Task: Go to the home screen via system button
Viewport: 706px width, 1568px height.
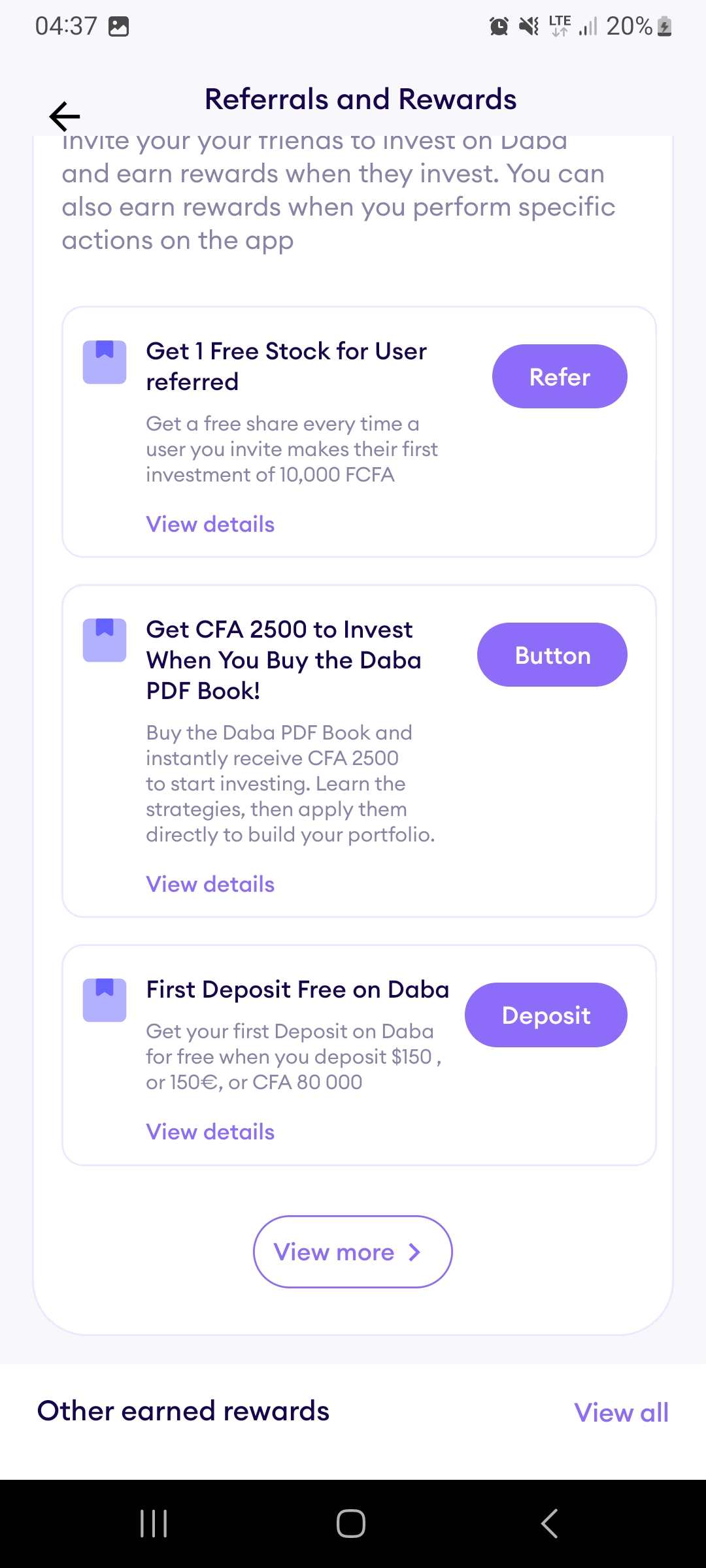Action: click(x=351, y=1524)
